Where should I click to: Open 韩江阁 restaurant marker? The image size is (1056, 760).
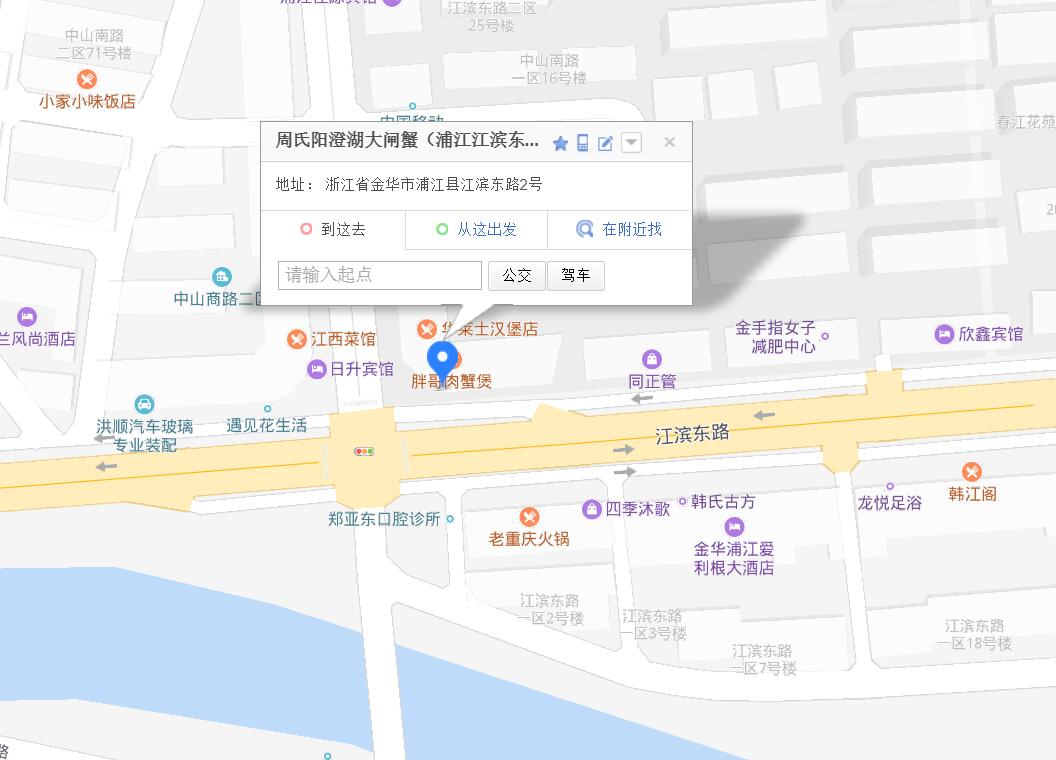[x=972, y=472]
